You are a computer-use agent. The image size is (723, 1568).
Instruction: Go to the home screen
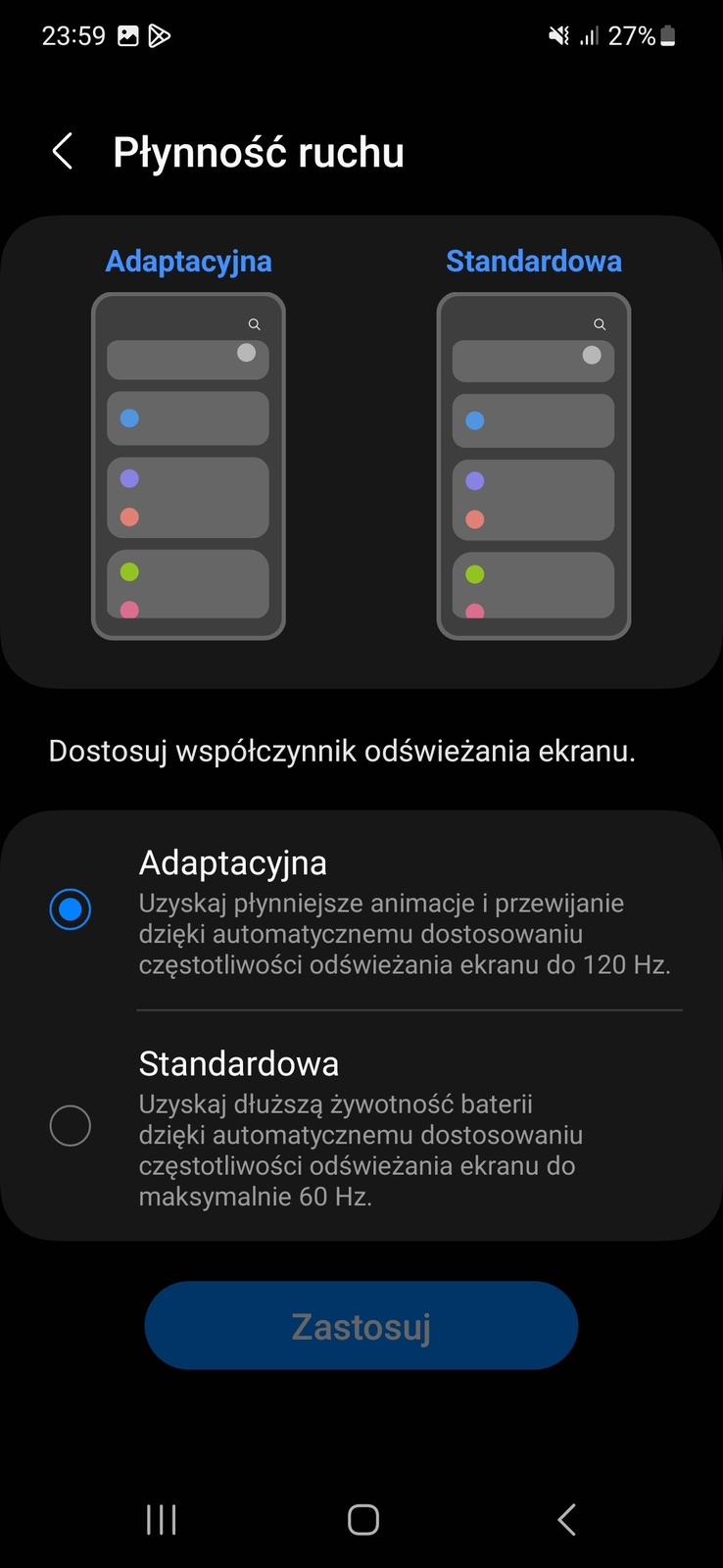coord(363,1519)
